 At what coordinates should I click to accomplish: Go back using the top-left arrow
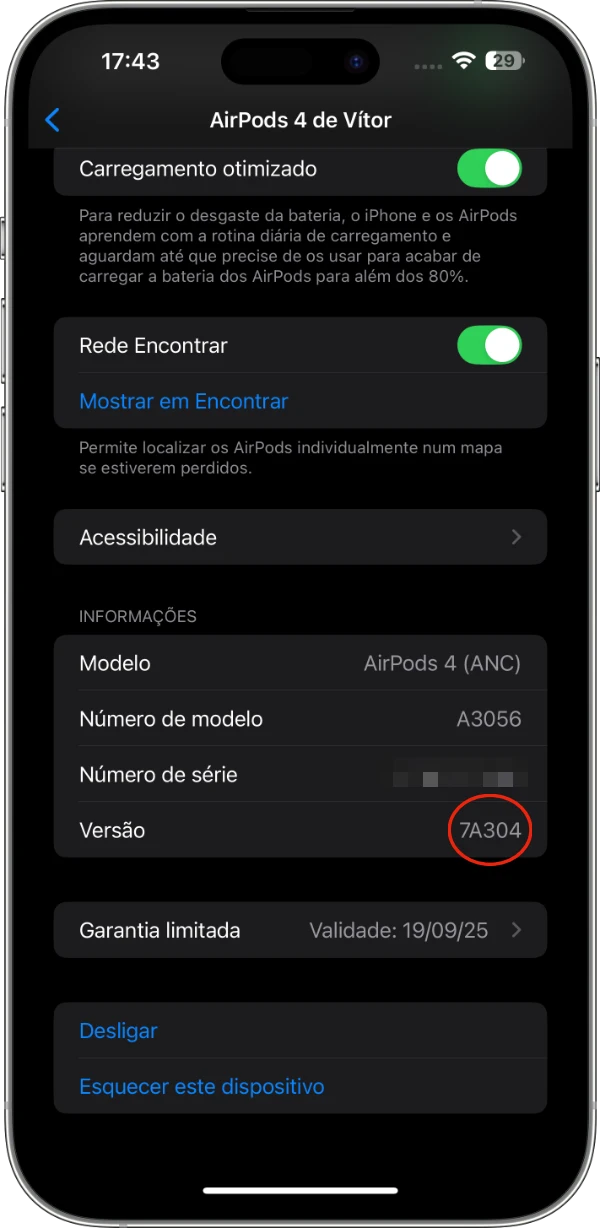53,120
